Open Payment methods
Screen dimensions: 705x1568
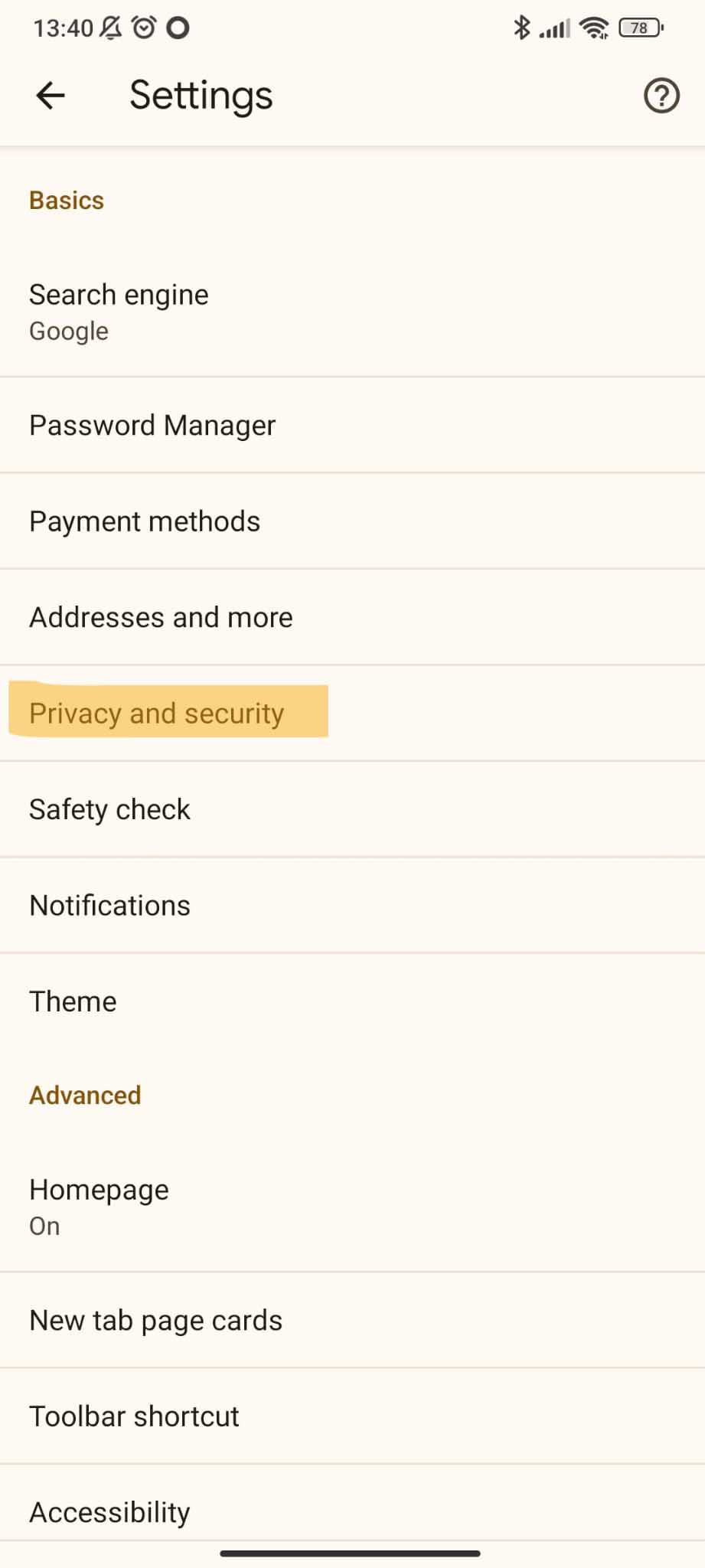tap(145, 521)
